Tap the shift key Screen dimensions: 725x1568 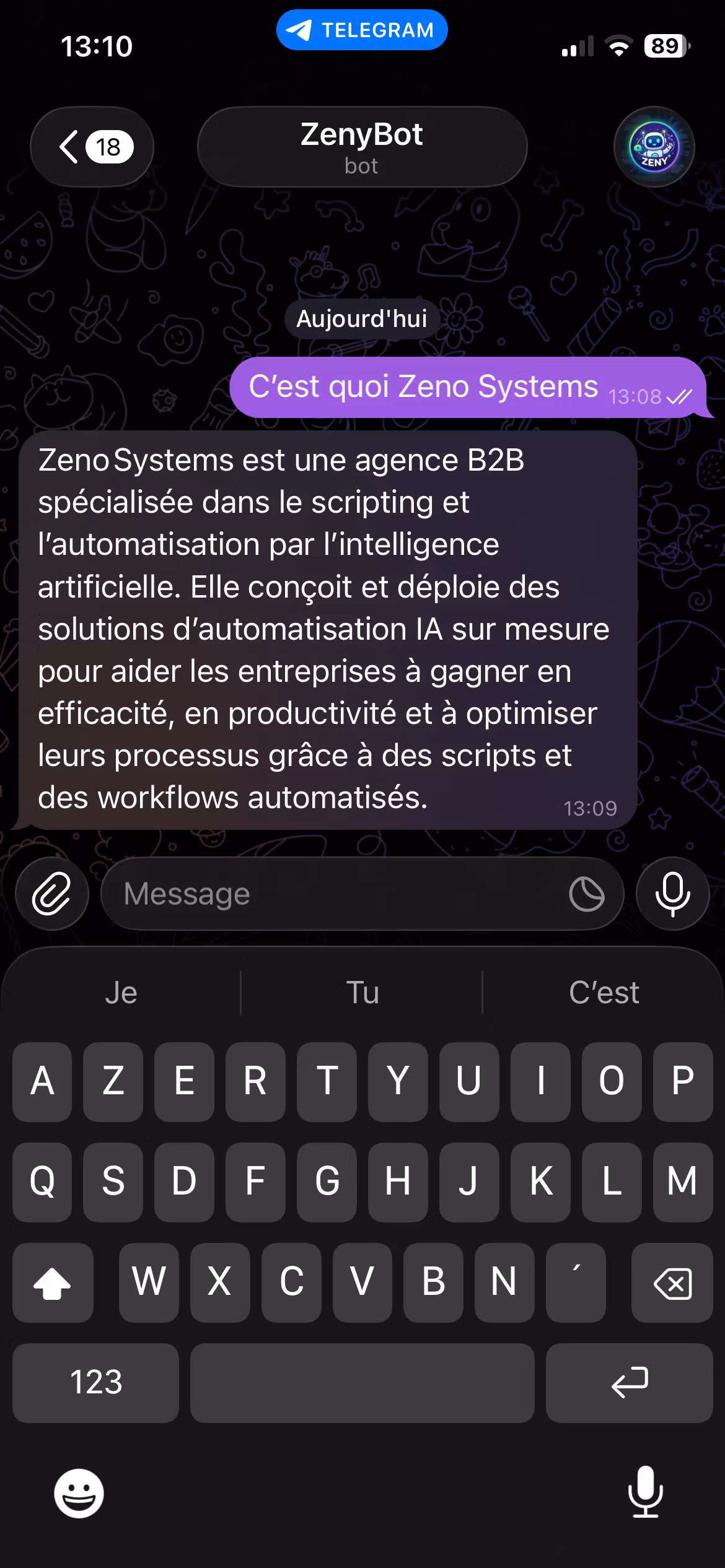click(53, 1282)
